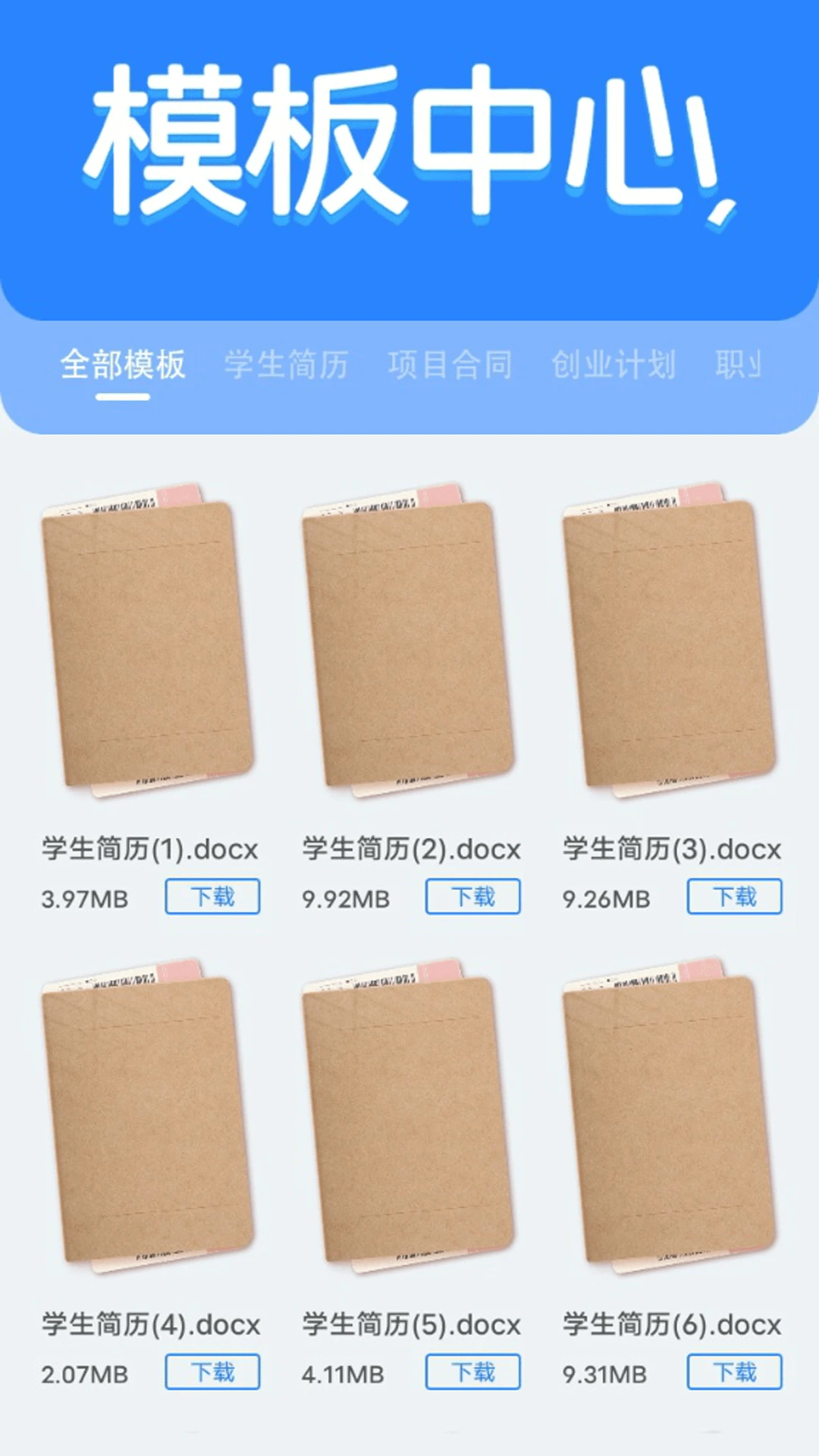Download 学生简历(2).docx
Screen dimensions: 819x1456
point(473,897)
